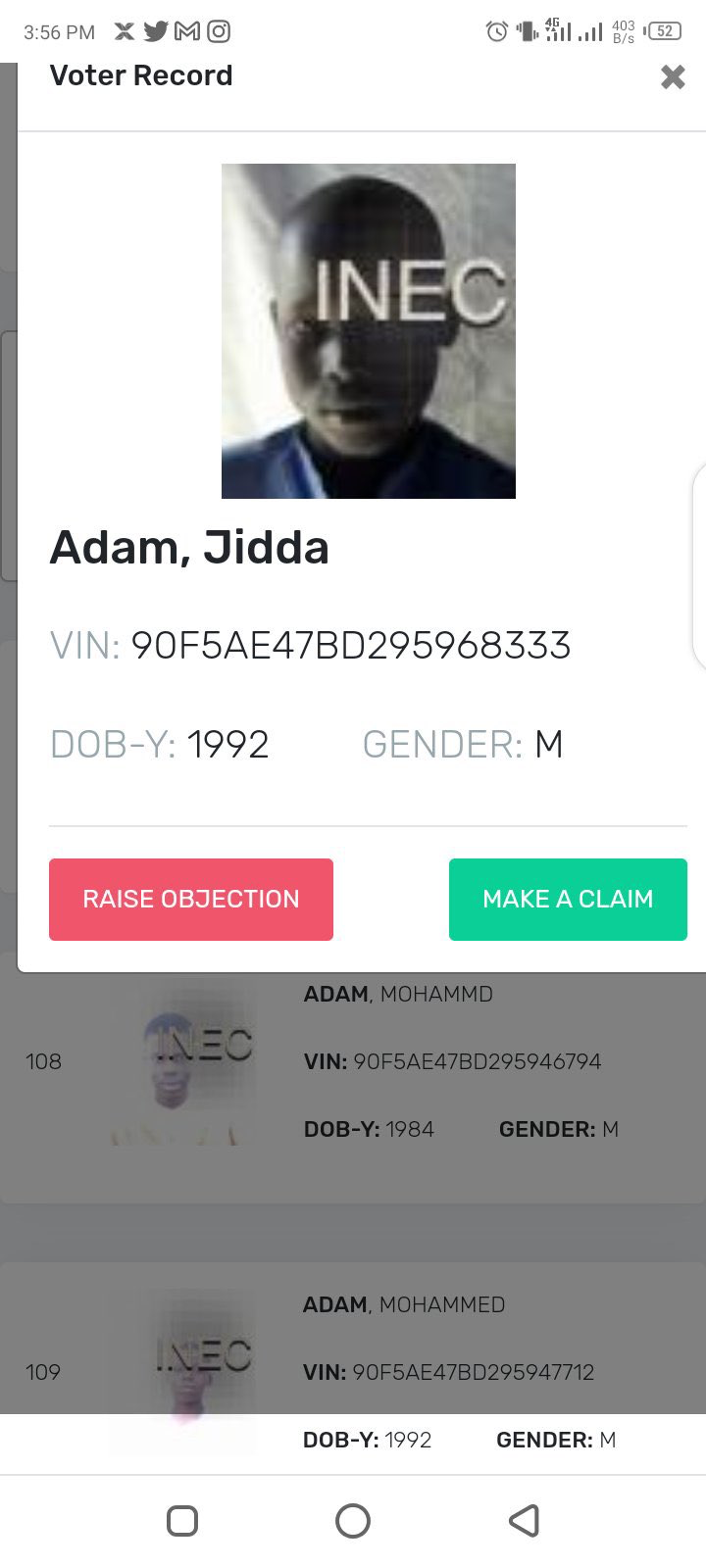Go to the phone's home screen
The height and width of the screenshot is (1568, 706).
click(353, 1521)
